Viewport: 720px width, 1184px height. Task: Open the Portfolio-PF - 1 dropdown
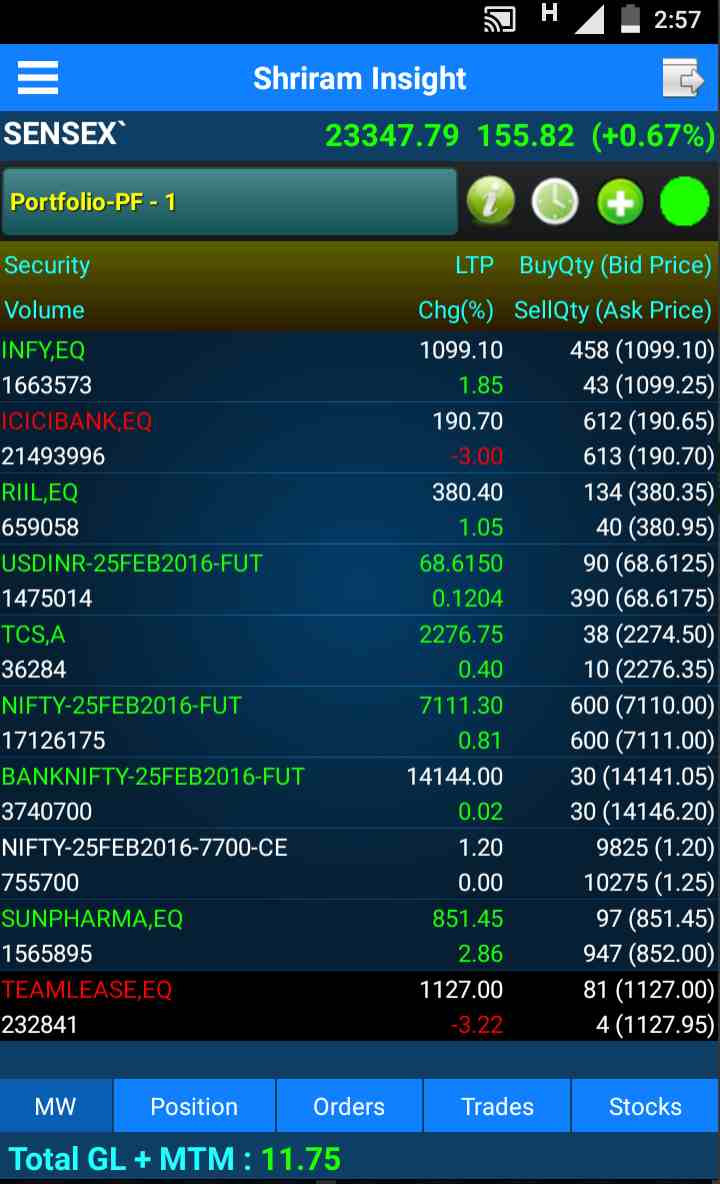(229, 202)
